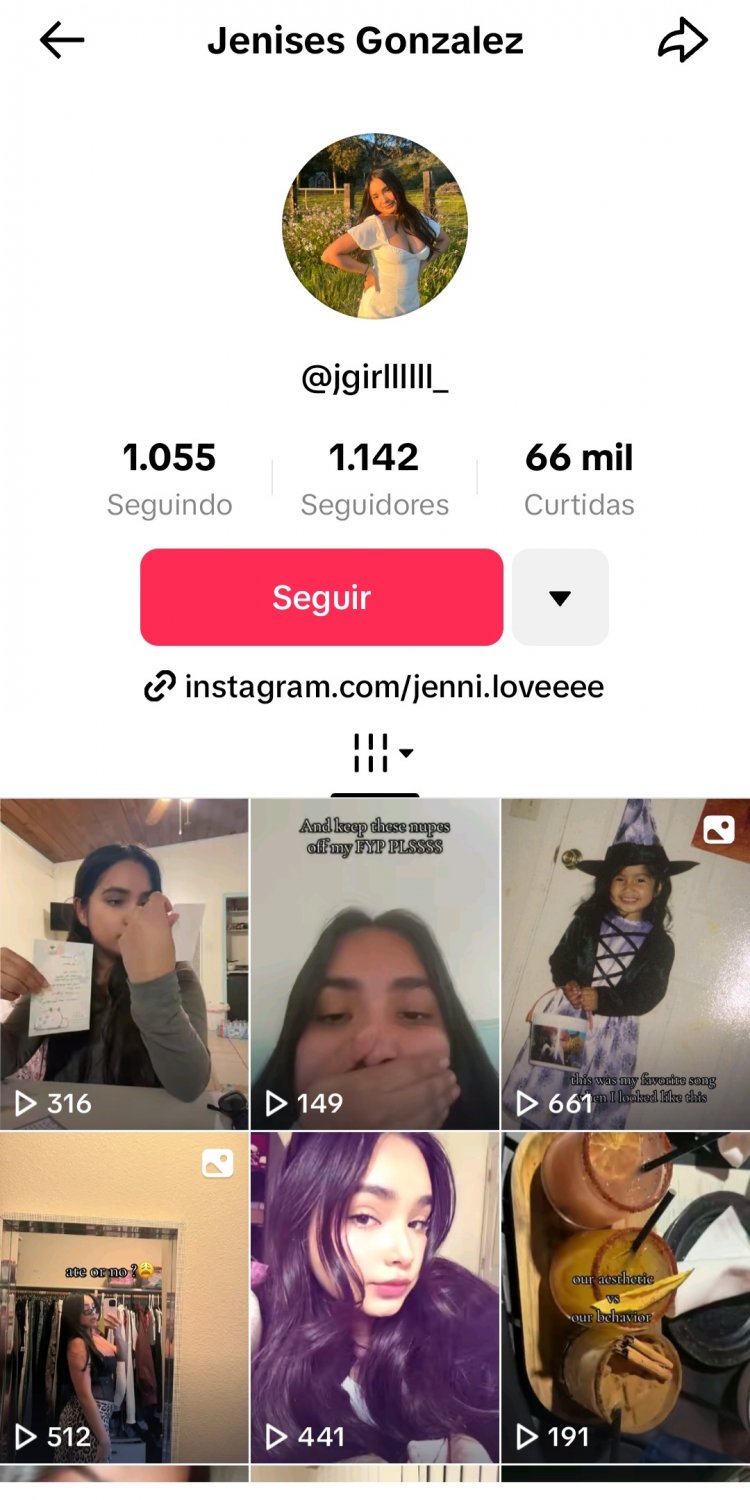This screenshot has height=1500, width=750.
Task: Open the profile picture
Action: [x=375, y=227]
